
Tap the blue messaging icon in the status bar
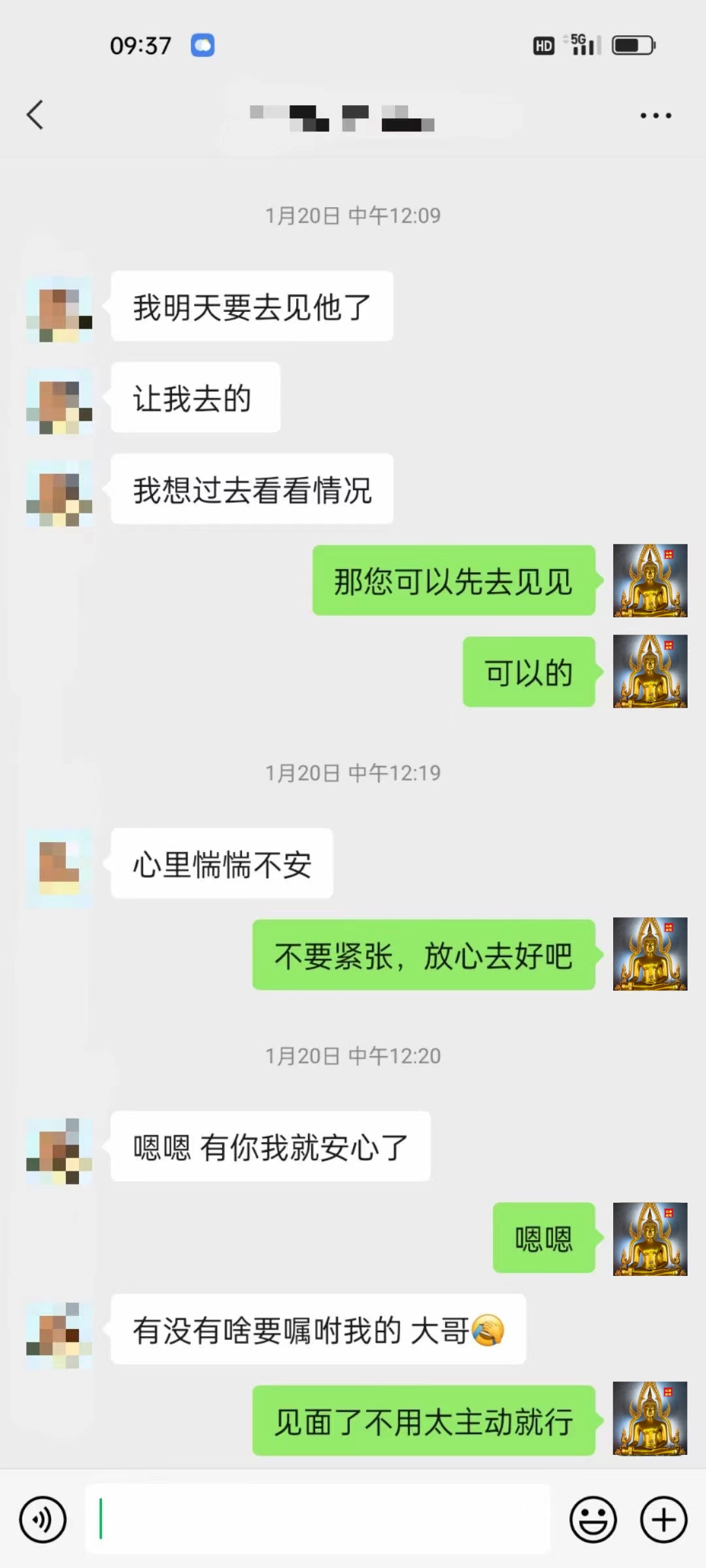click(203, 44)
